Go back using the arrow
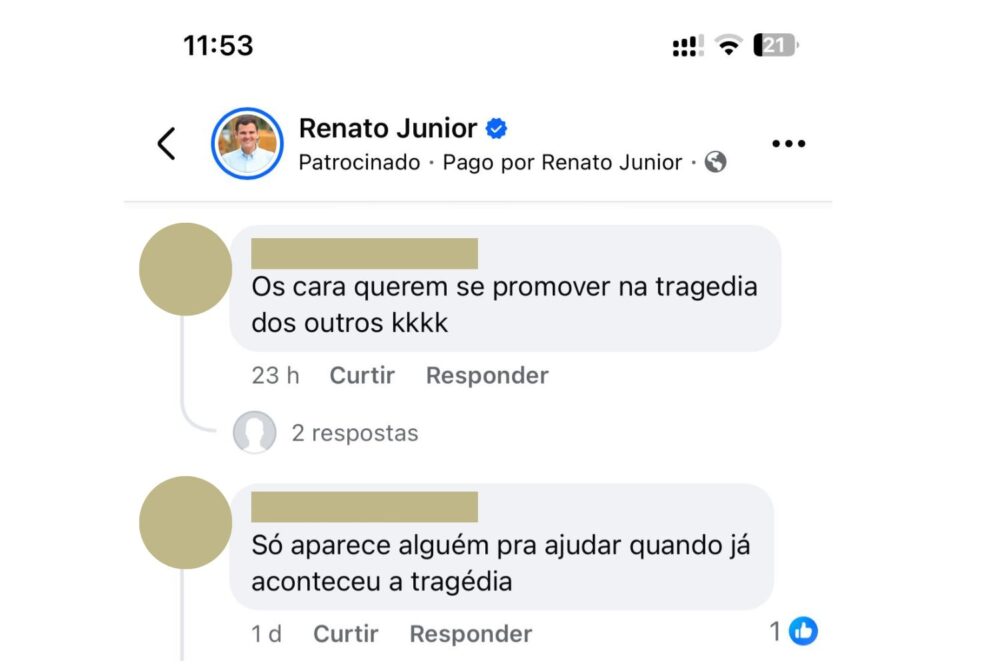This screenshot has height=667, width=1000. [x=167, y=144]
